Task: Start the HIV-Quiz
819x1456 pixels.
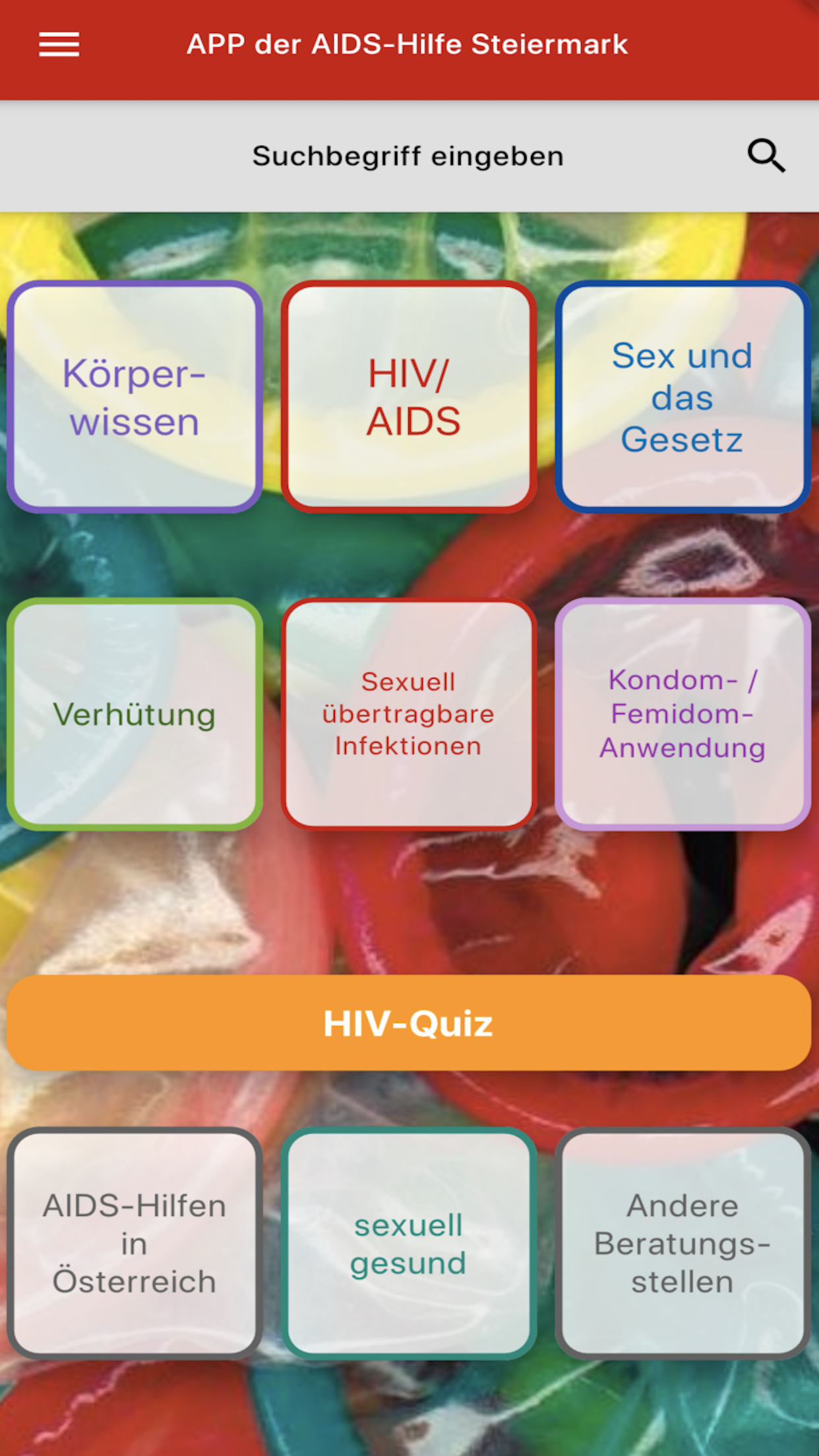Action: click(x=409, y=1023)
